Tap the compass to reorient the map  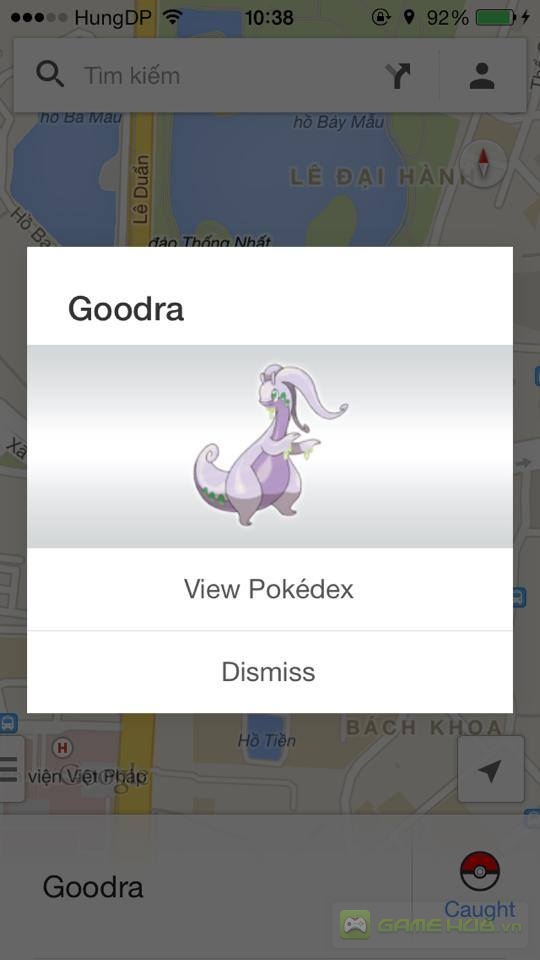point(483,163)
